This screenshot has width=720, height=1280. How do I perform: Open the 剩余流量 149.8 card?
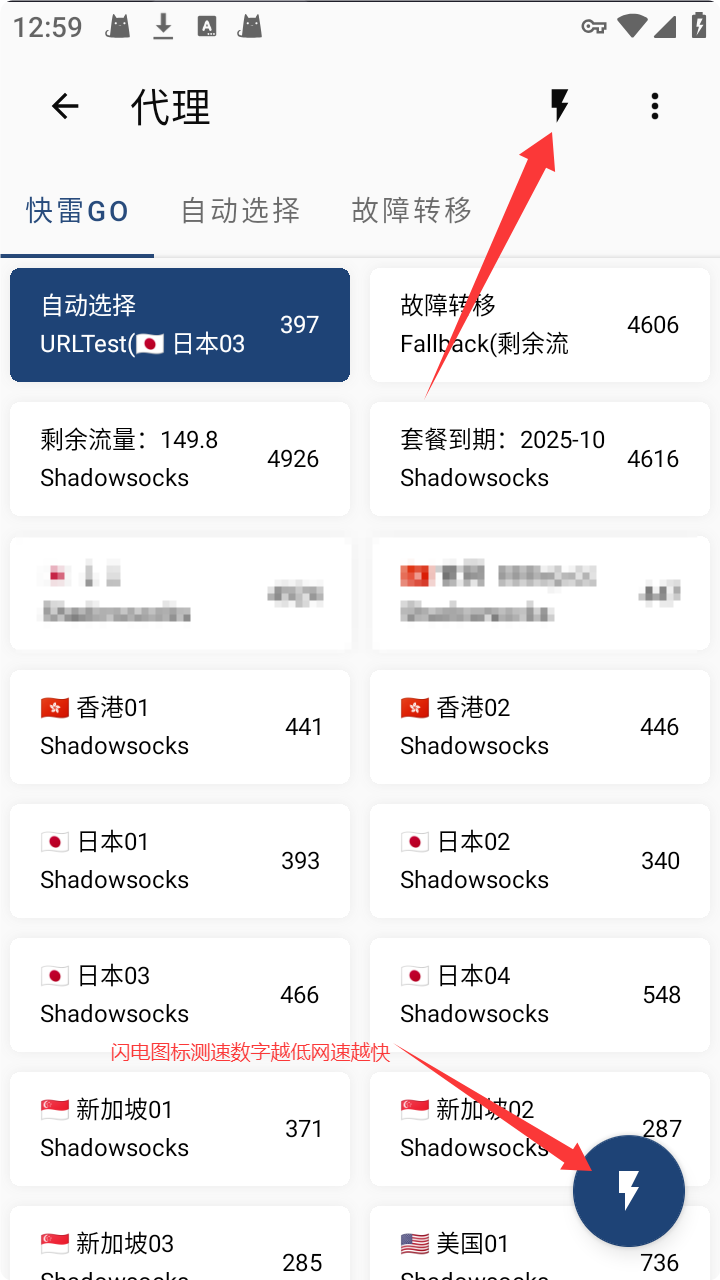180,459
